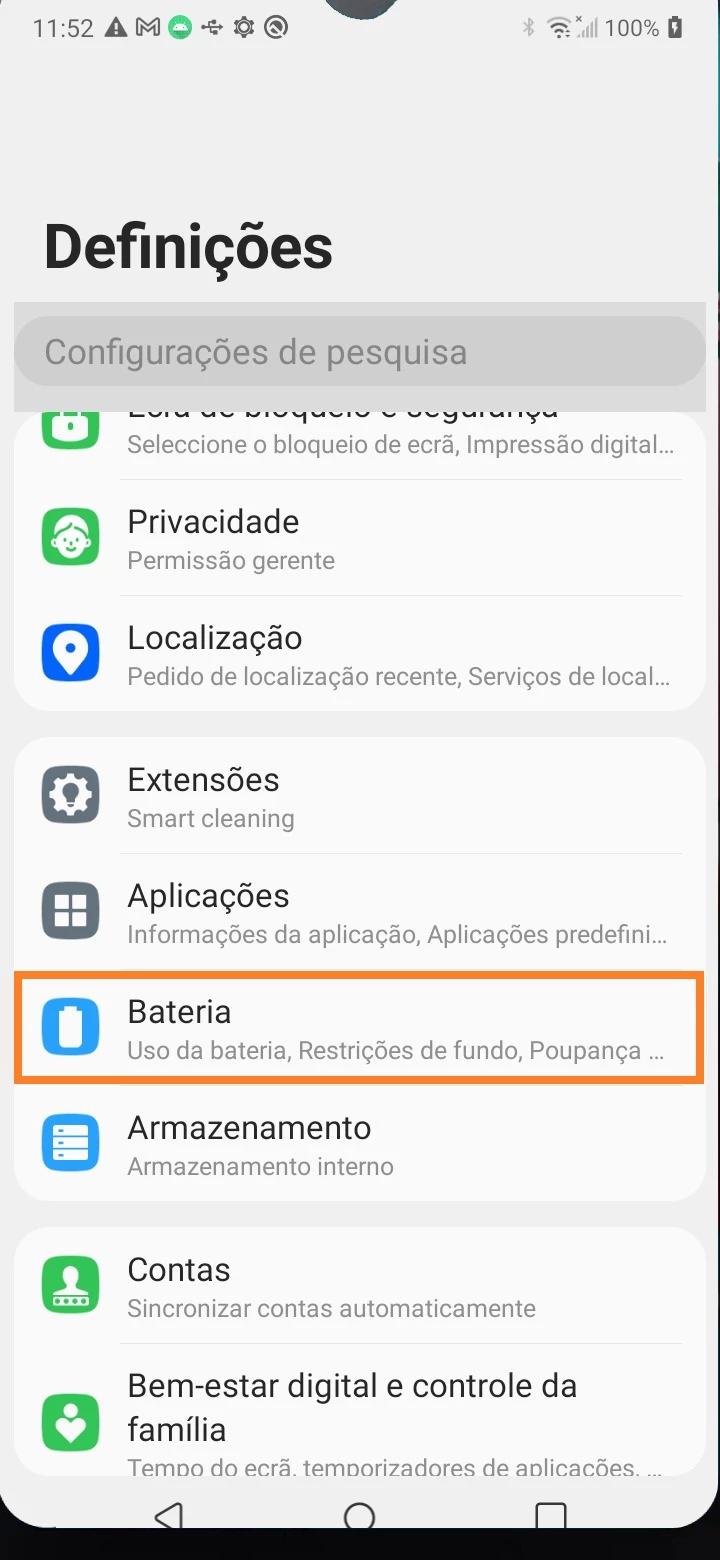Open Privacidade settings
This screenshot has width=720, height=1560.
360,539
